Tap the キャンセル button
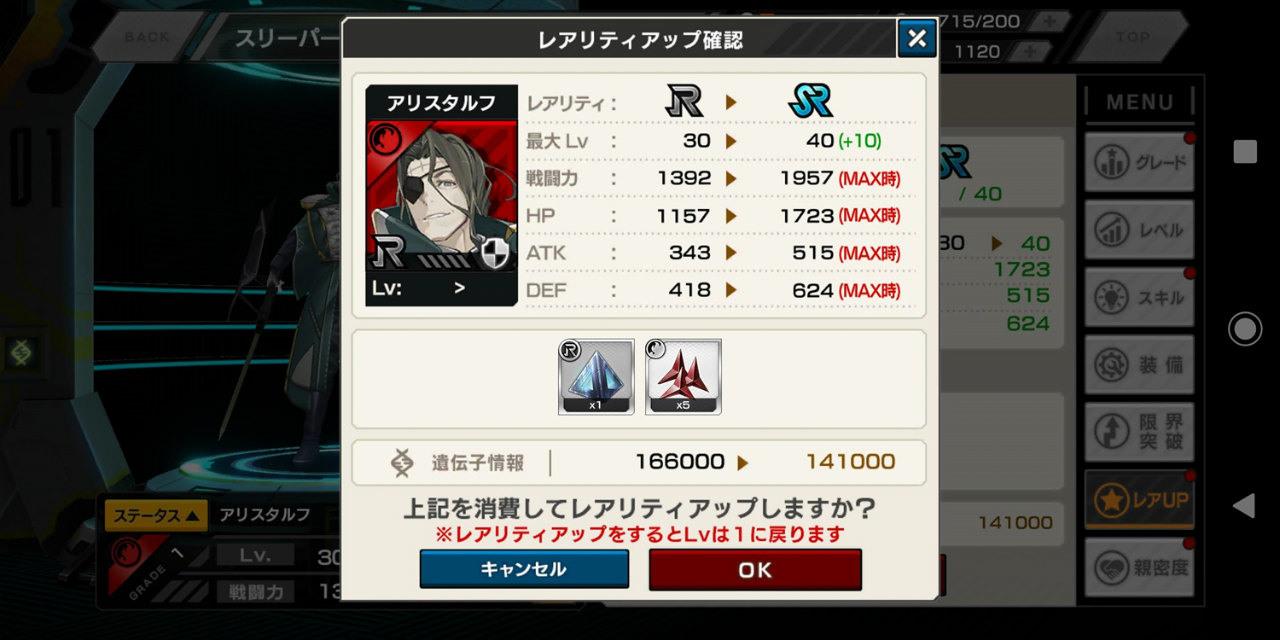The image size is (1280, 640). point(524,569)
